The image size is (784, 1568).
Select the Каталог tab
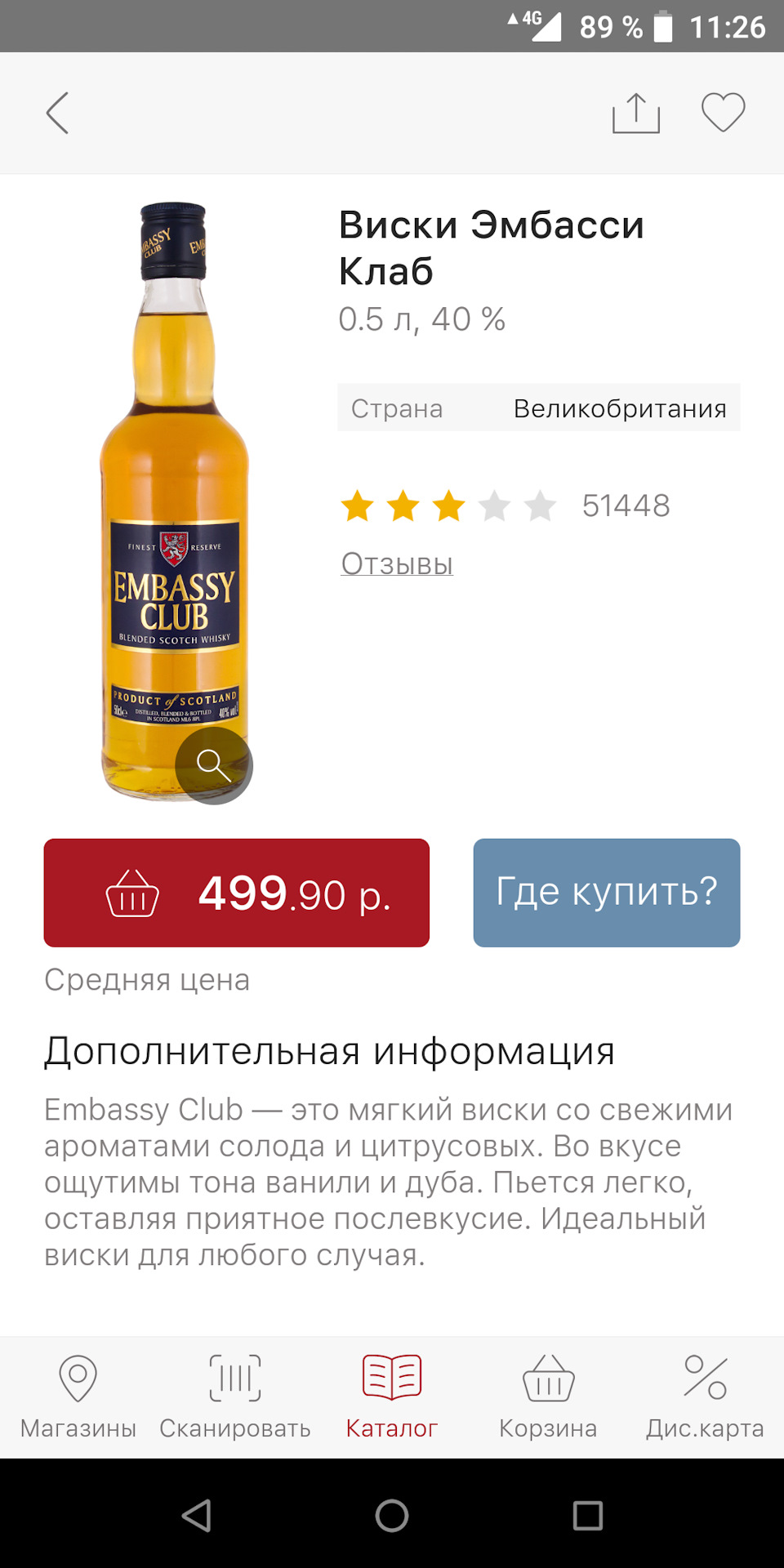392,1396
